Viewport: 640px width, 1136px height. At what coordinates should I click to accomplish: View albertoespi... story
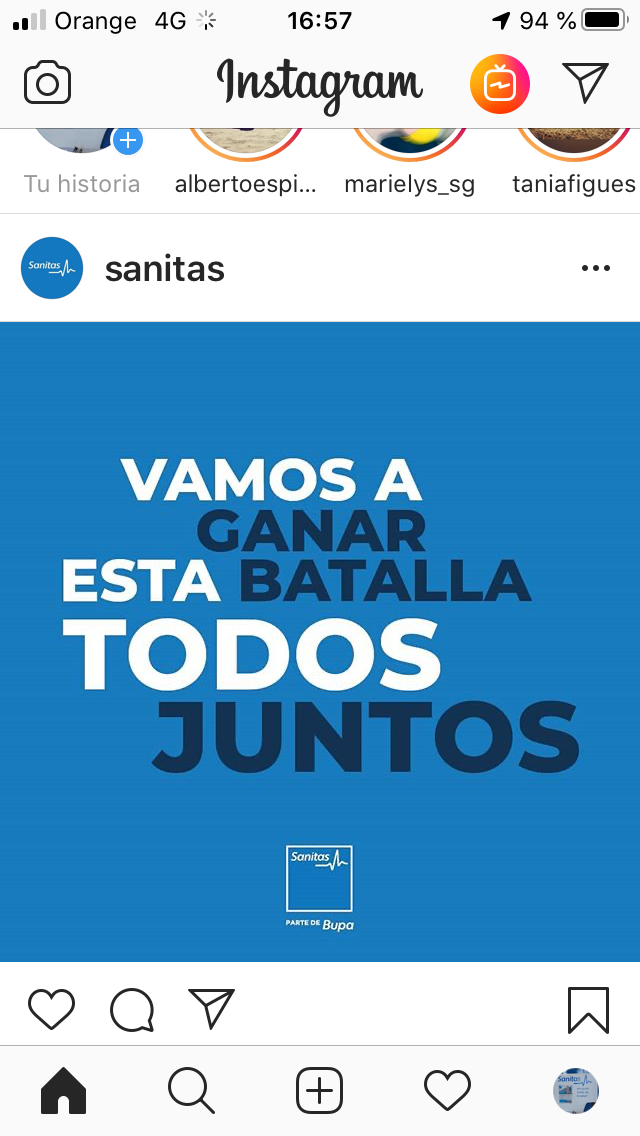point(245,142)
